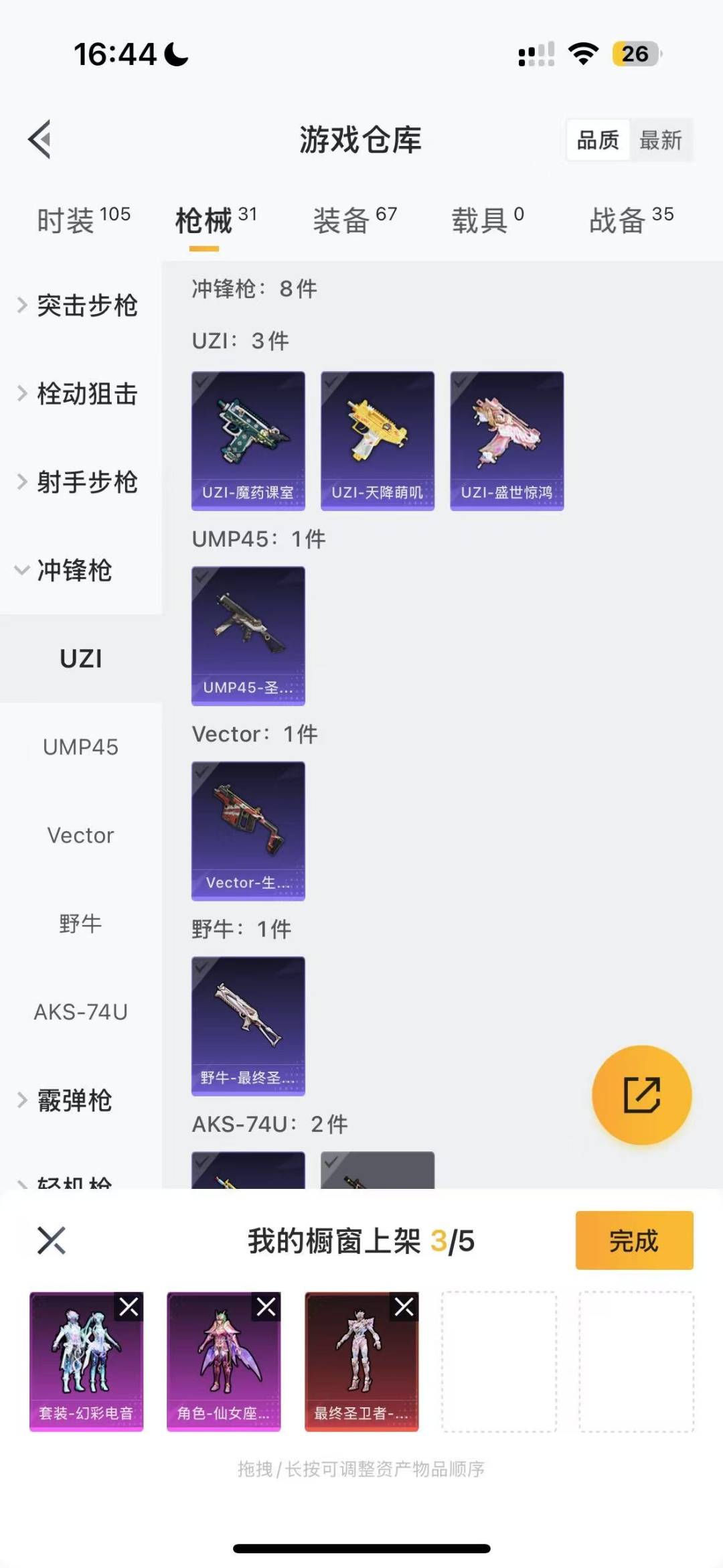Remove 套装-幻彩电音 from showcase
The height and width of the screenshot is (1568, 723).
[129, 1306]
